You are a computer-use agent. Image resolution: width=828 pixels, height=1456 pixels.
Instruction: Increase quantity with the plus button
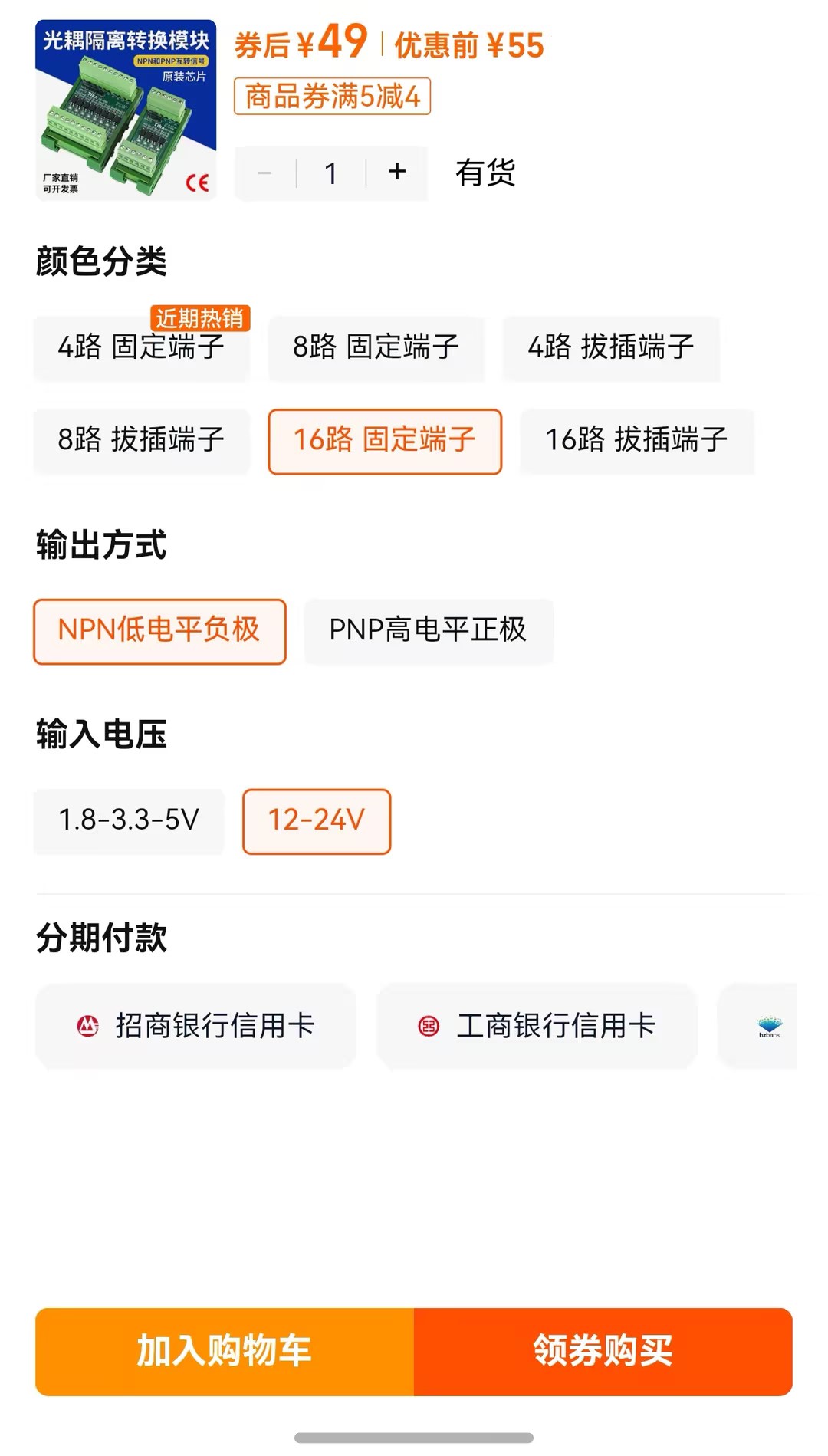397,173
